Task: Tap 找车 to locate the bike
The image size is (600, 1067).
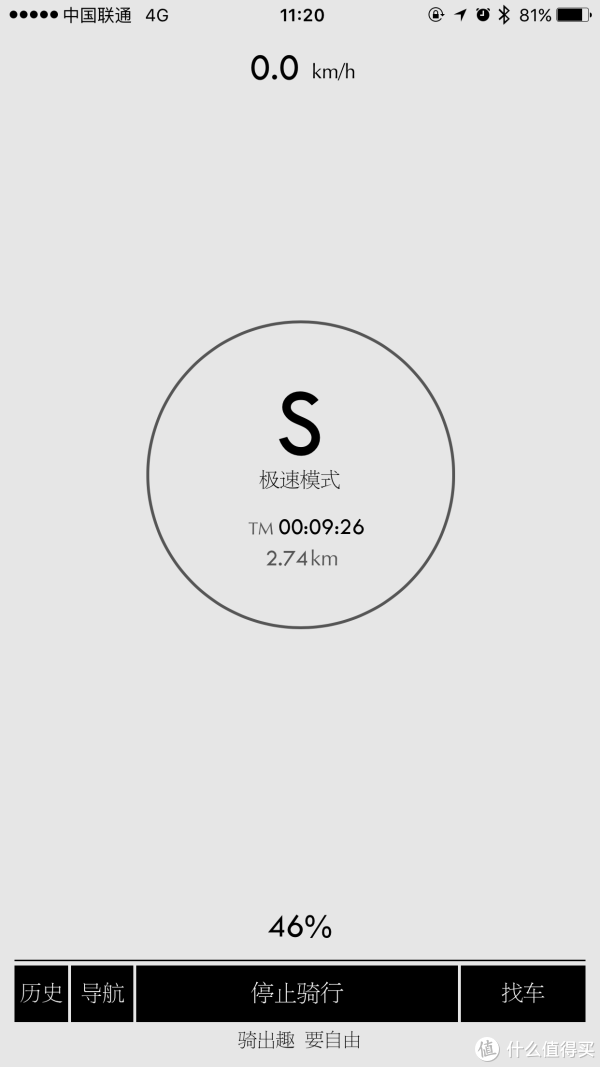Action: (523, 994)
